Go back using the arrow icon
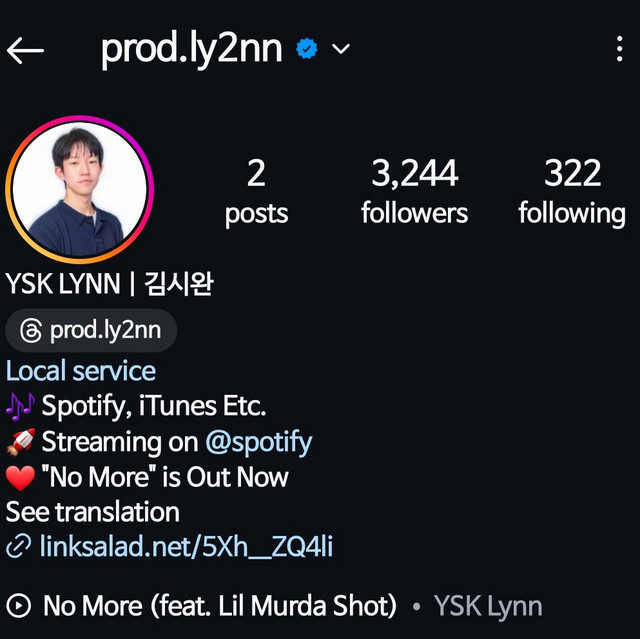This screenshot has width=640, height=639. [x=25, y=50]
